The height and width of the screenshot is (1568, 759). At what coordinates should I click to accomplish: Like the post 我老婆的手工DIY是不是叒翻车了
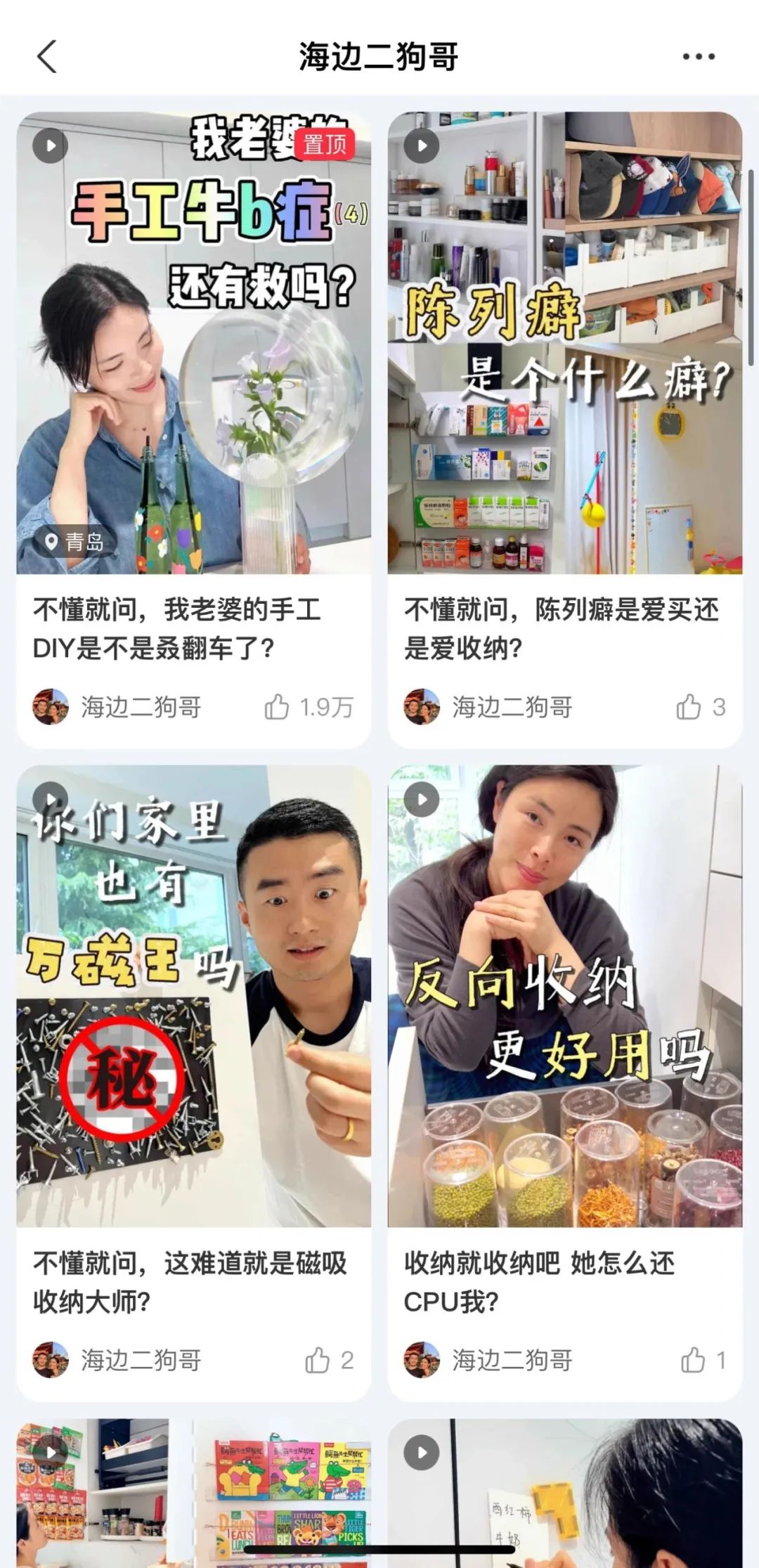(277, 707)
